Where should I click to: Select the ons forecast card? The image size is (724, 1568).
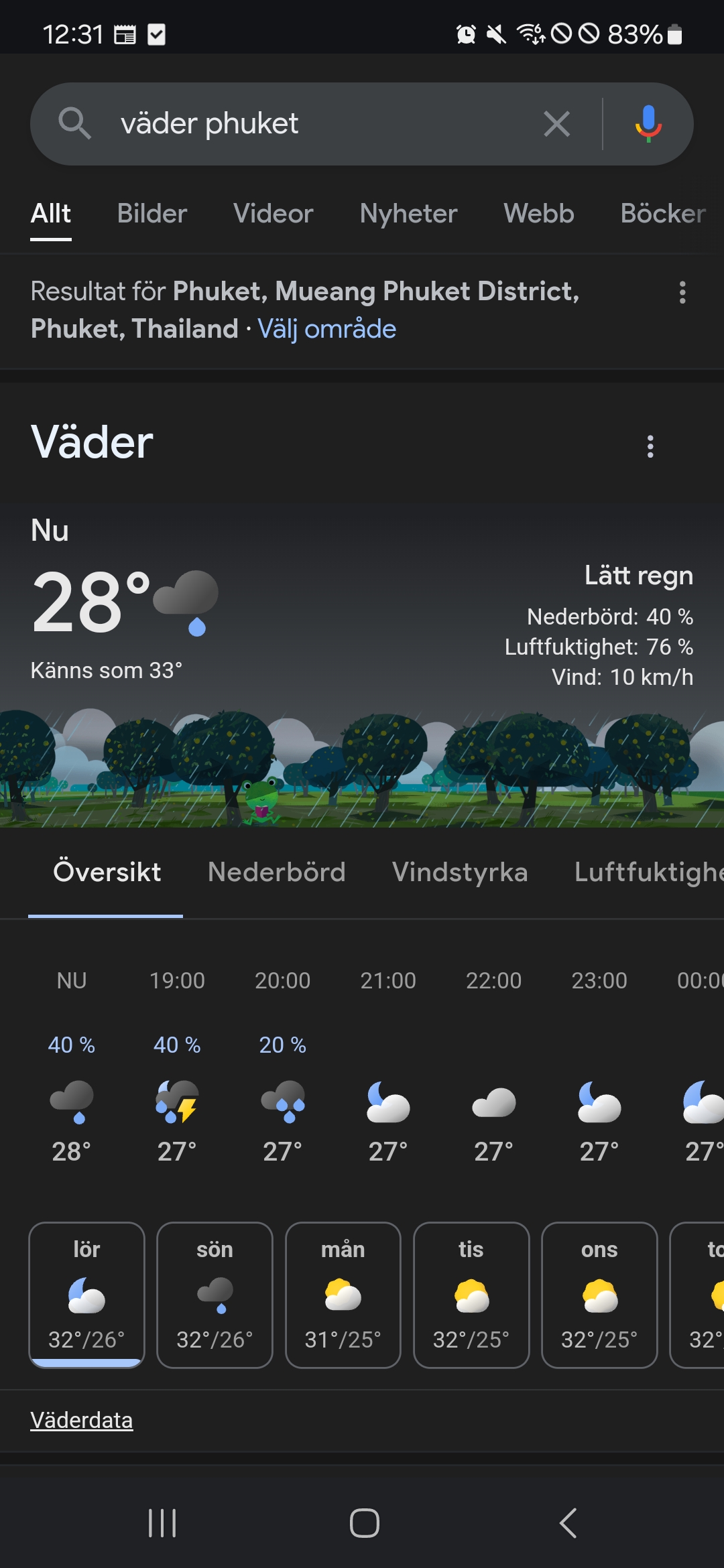click(599, 1285)
